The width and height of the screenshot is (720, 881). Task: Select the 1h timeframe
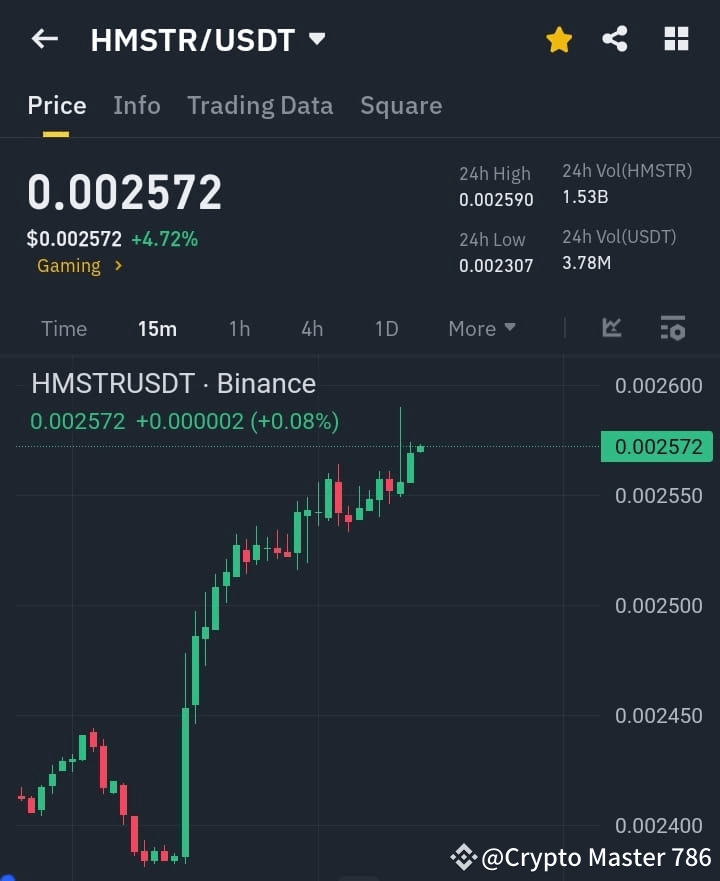(x=239, y=328)
